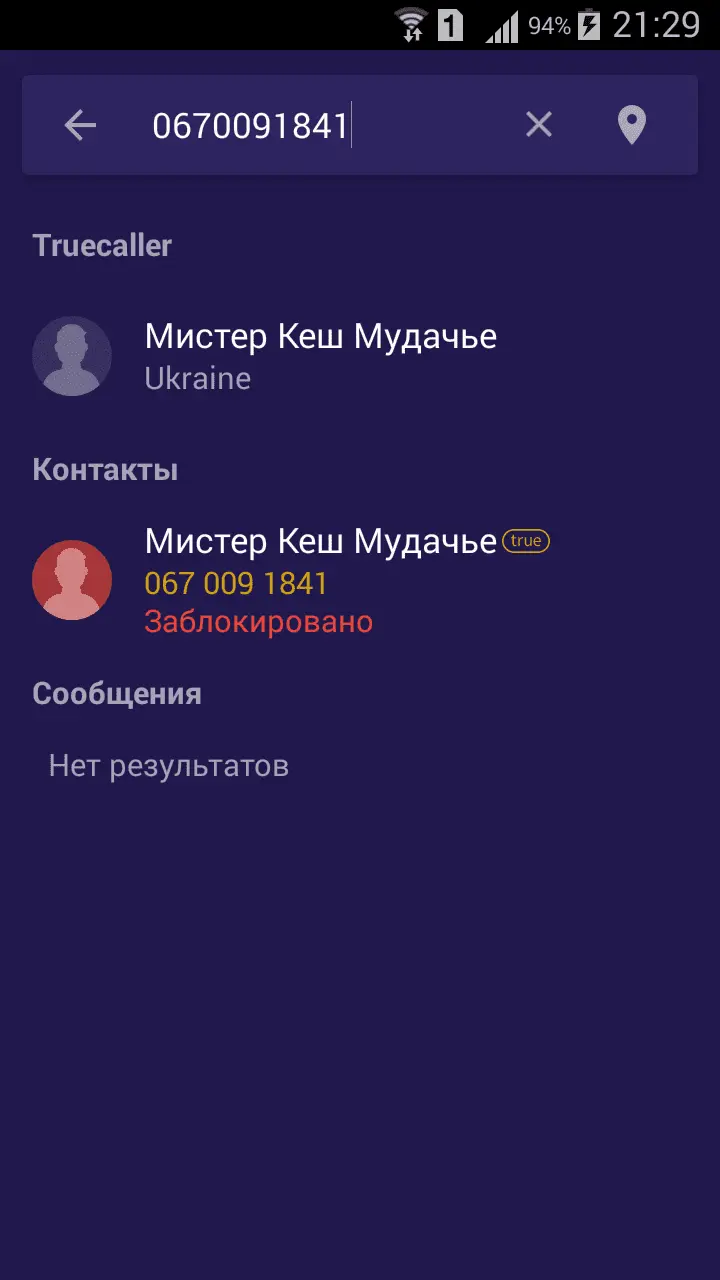This screenshot has height=1280, width=720.
Task: Go back from the search screen
Action: [x=80, y=125]
